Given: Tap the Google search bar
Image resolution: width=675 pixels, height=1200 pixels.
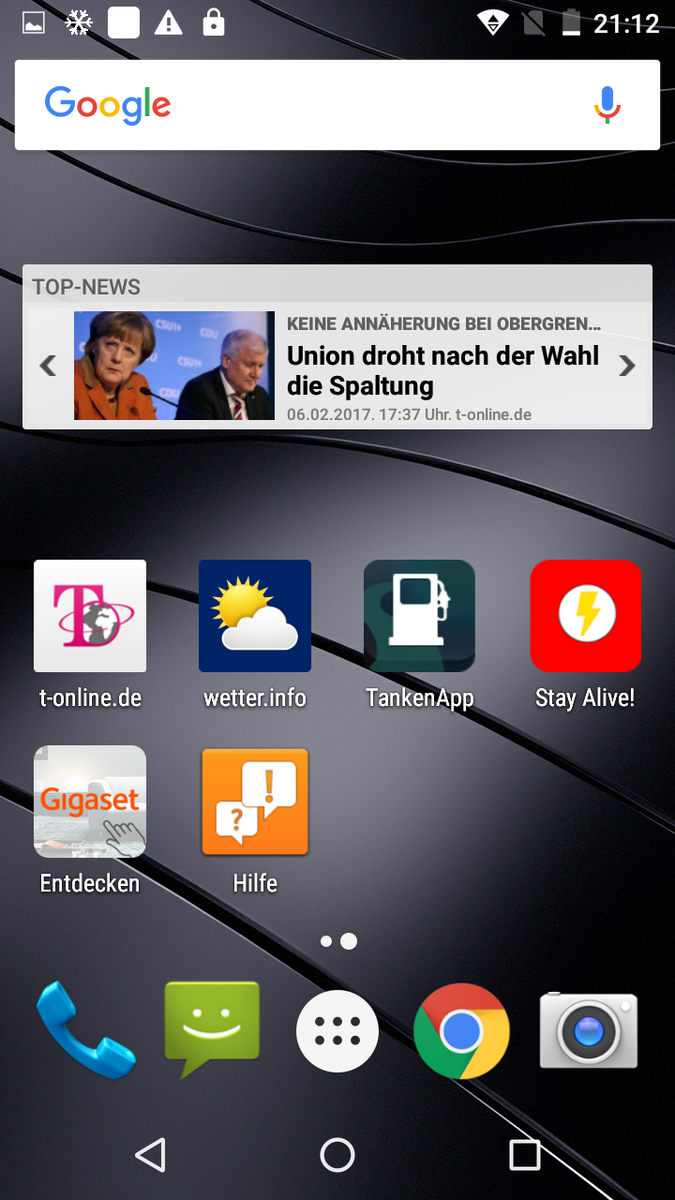Looking at the screenshot, I should coord(300,105).
